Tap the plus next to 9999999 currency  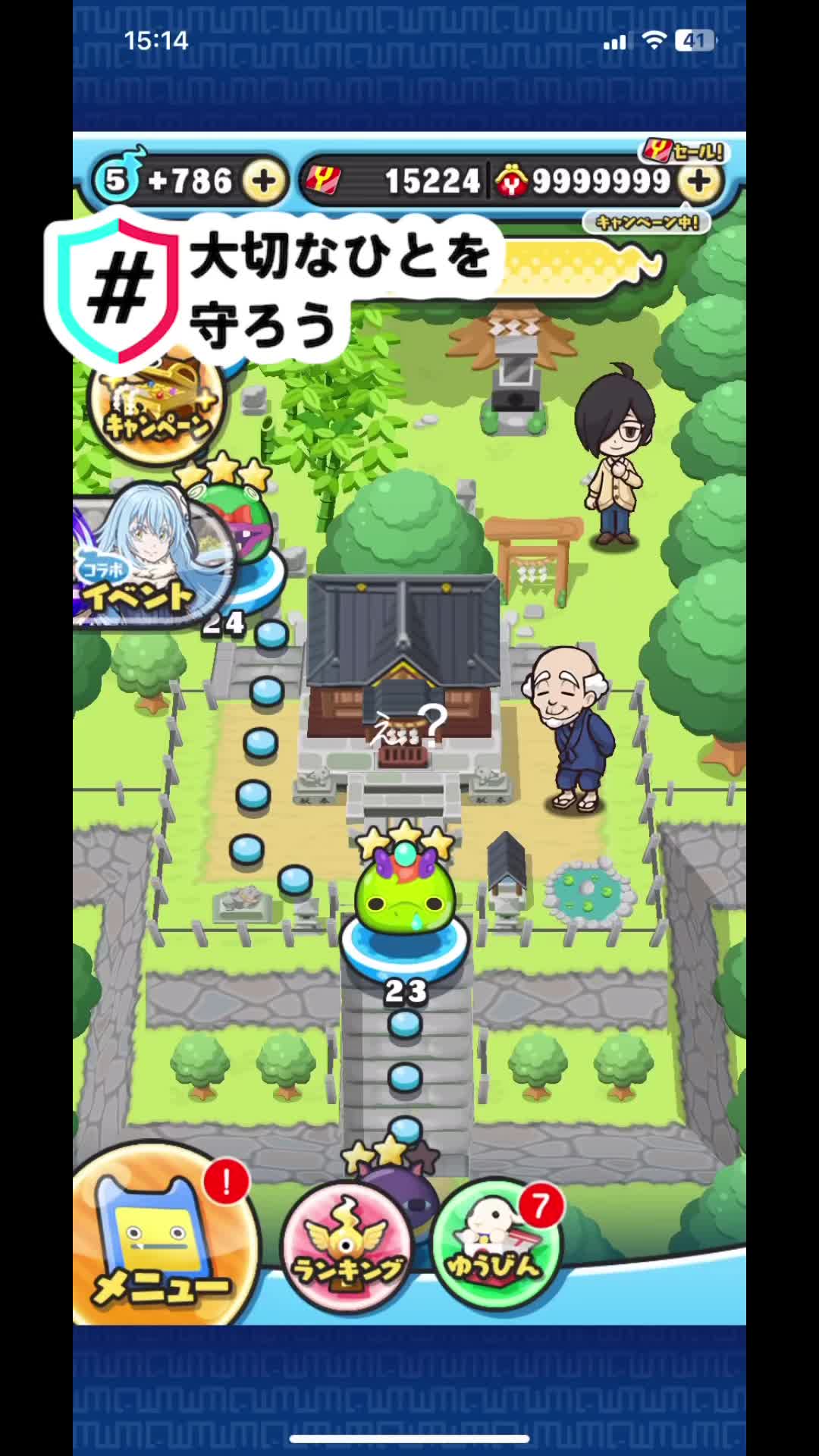699,181
